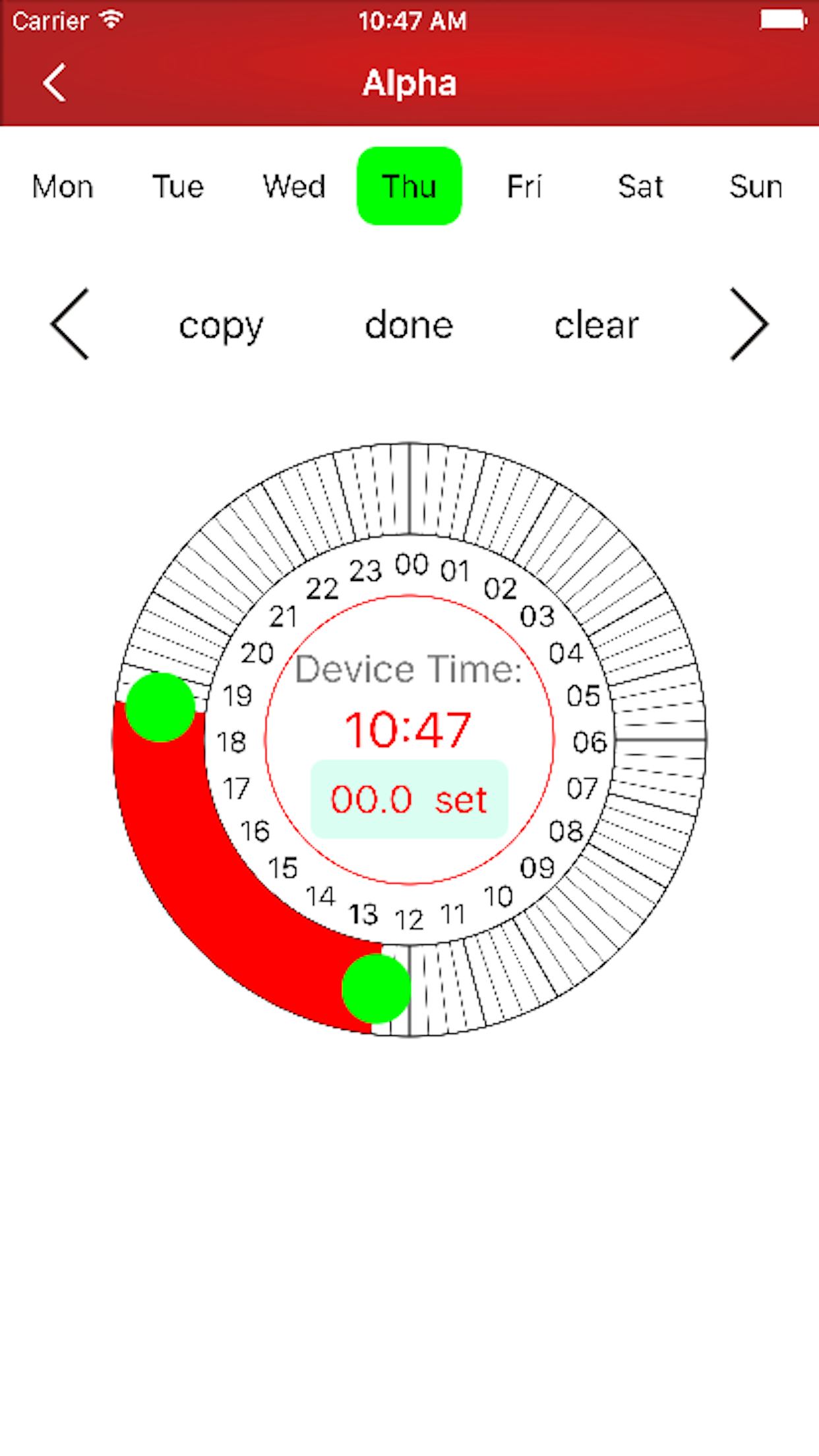This screenshot has width=819, height=1456.
Task: Toggle the Thu day selection
Action: pyautogui.click(x=409, y=186)
